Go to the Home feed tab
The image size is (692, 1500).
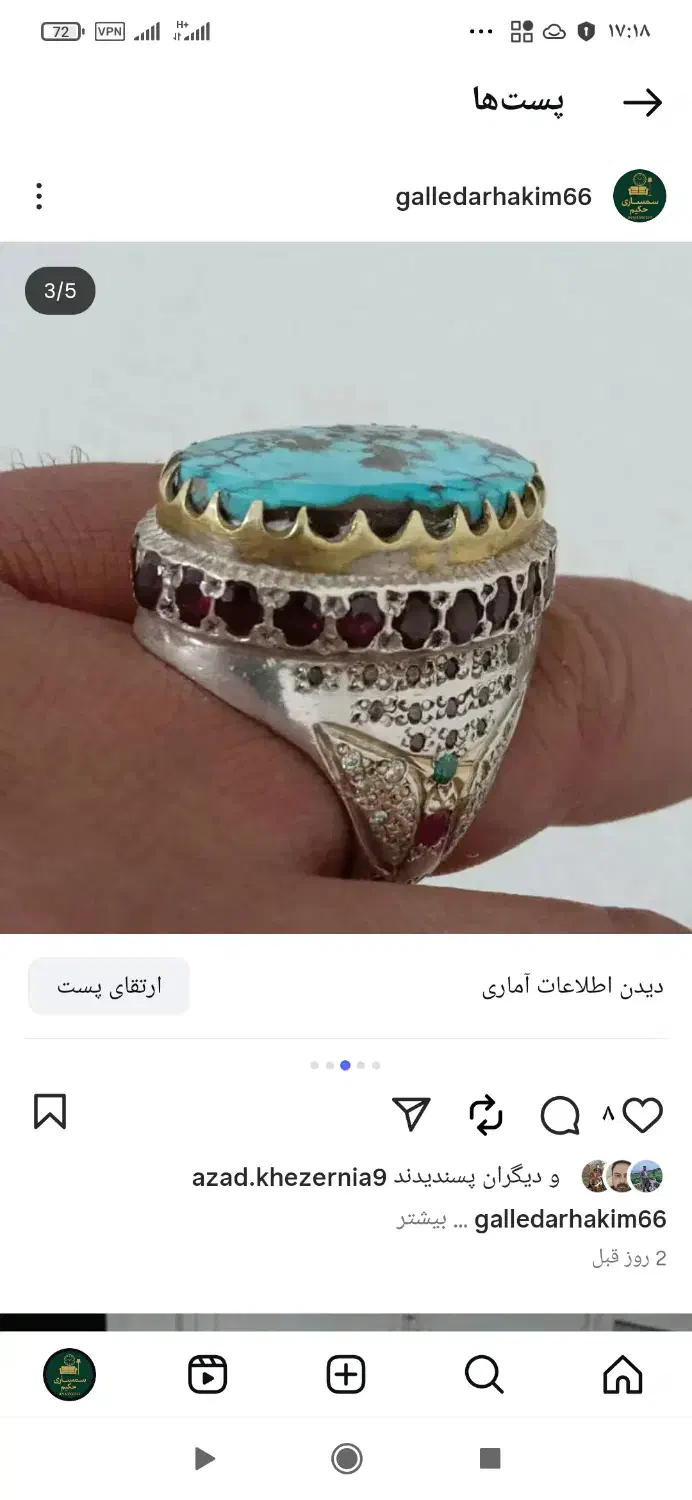622,1374
